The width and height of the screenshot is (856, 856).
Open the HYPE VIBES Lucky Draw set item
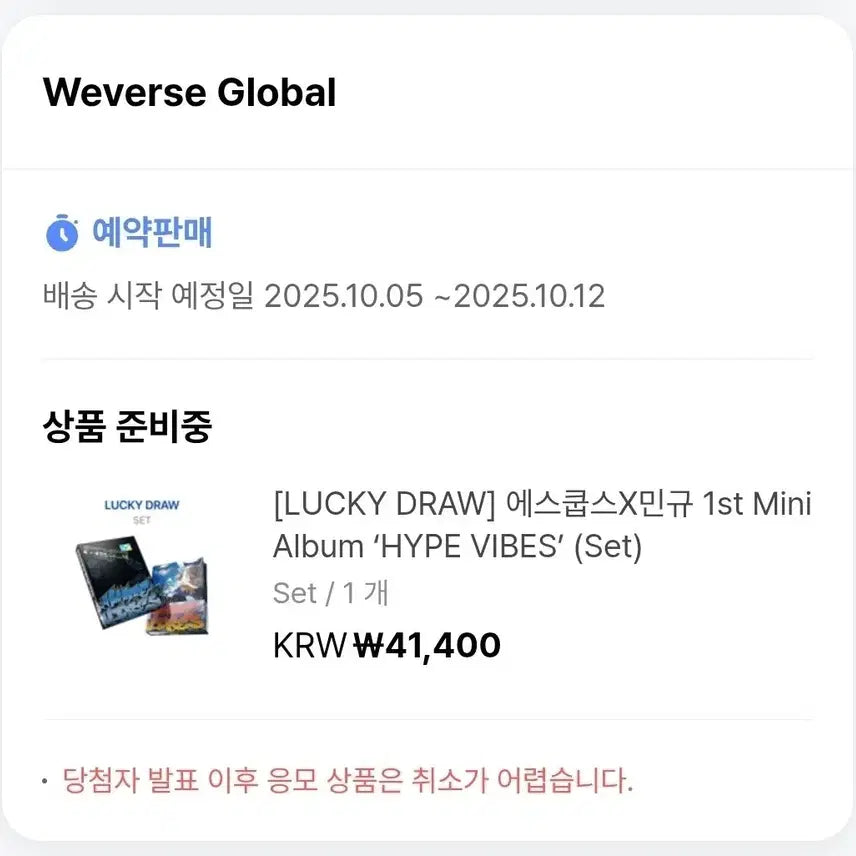541,525
